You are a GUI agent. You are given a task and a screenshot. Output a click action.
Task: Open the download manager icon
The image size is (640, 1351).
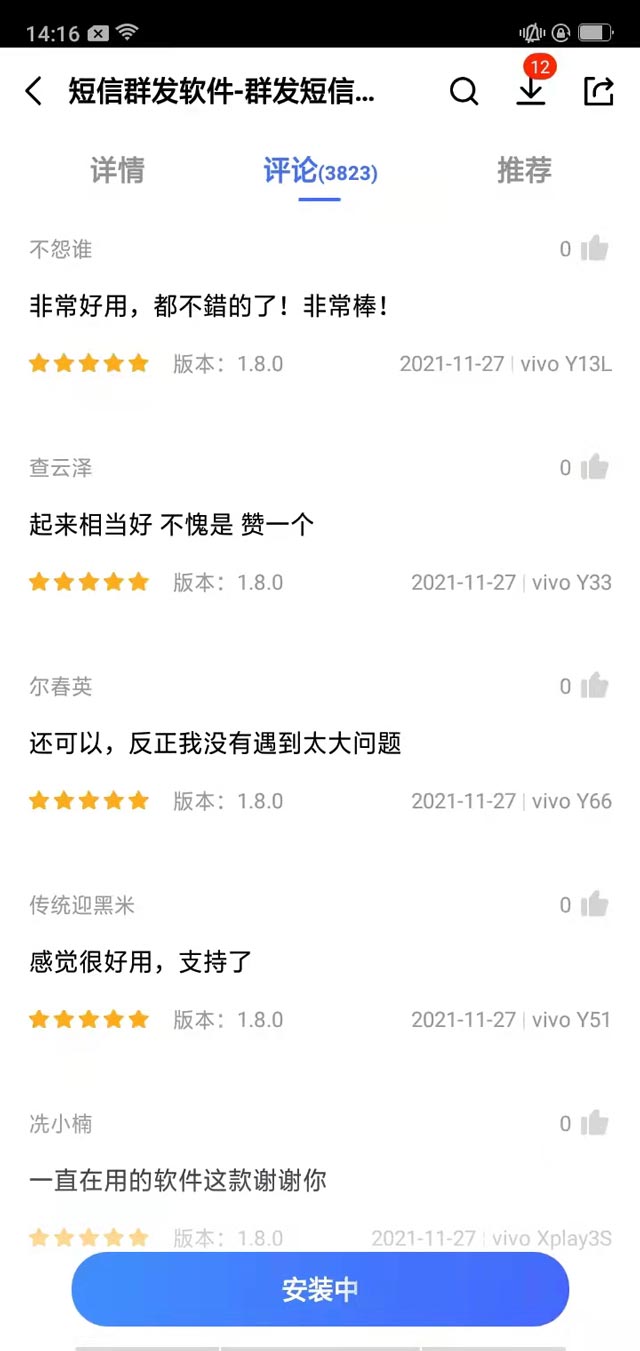point(531,90)
